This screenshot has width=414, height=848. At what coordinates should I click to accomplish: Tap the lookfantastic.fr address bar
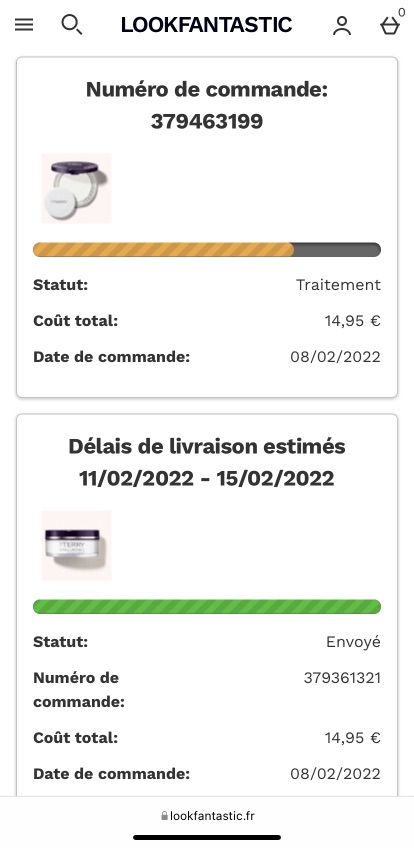click(x=208, y=816)
